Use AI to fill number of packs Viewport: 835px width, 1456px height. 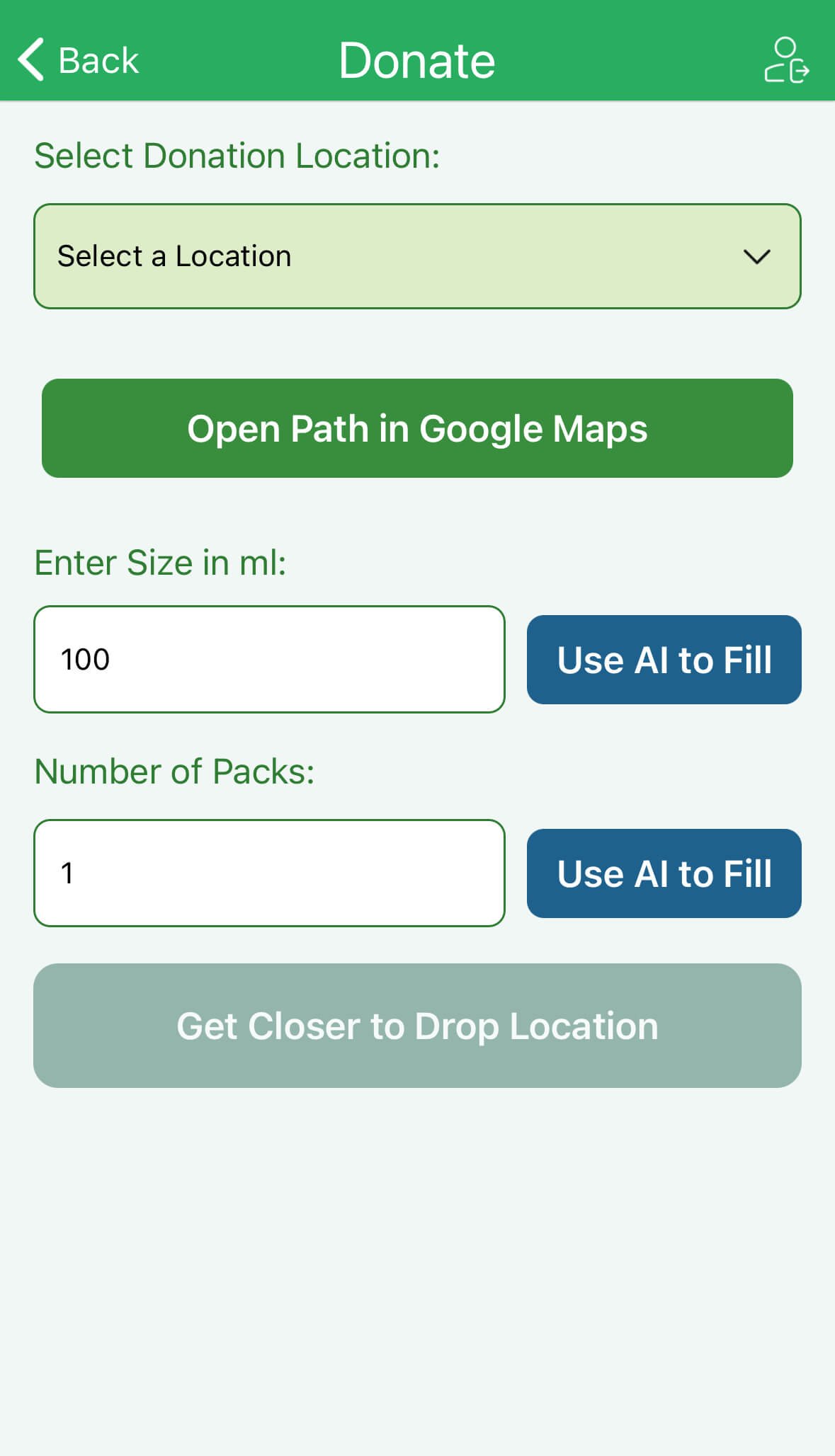pyautogui.click(x=664, y=873)
